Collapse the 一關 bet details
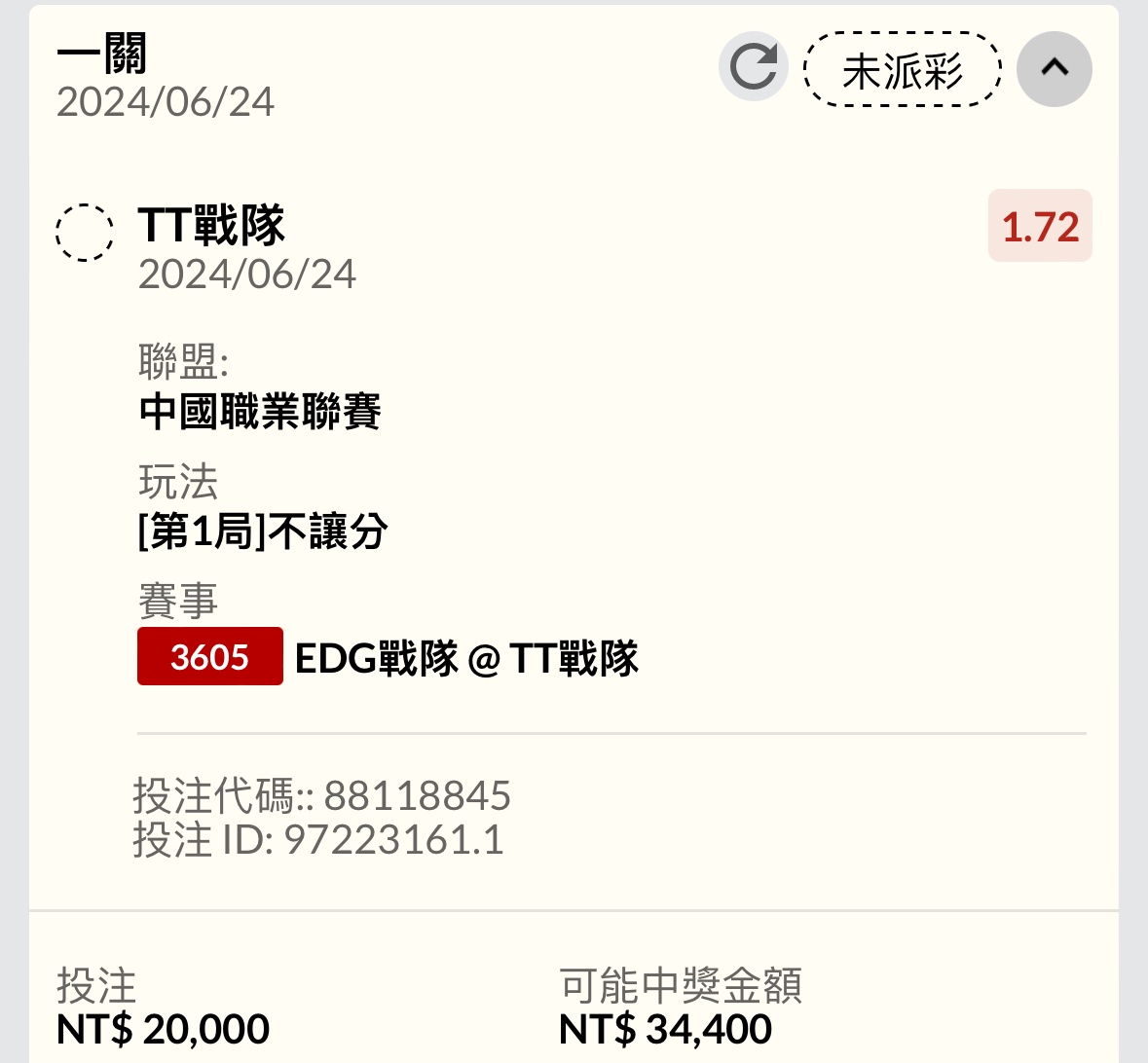This screenshot has width=1148, height=1063. click(1054, 68)
